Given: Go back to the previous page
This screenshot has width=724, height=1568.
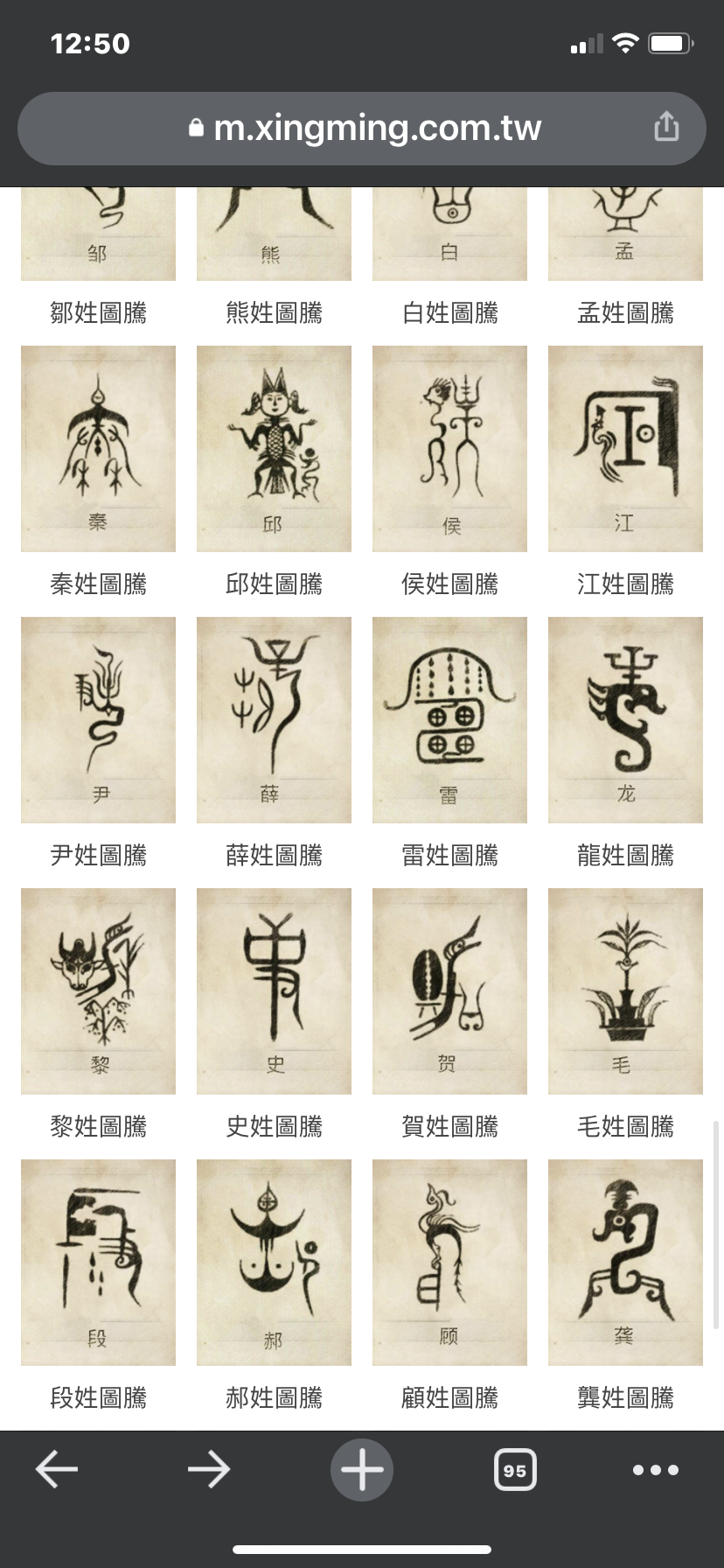Looking at the screenshot, I should tap(57, 1469).
